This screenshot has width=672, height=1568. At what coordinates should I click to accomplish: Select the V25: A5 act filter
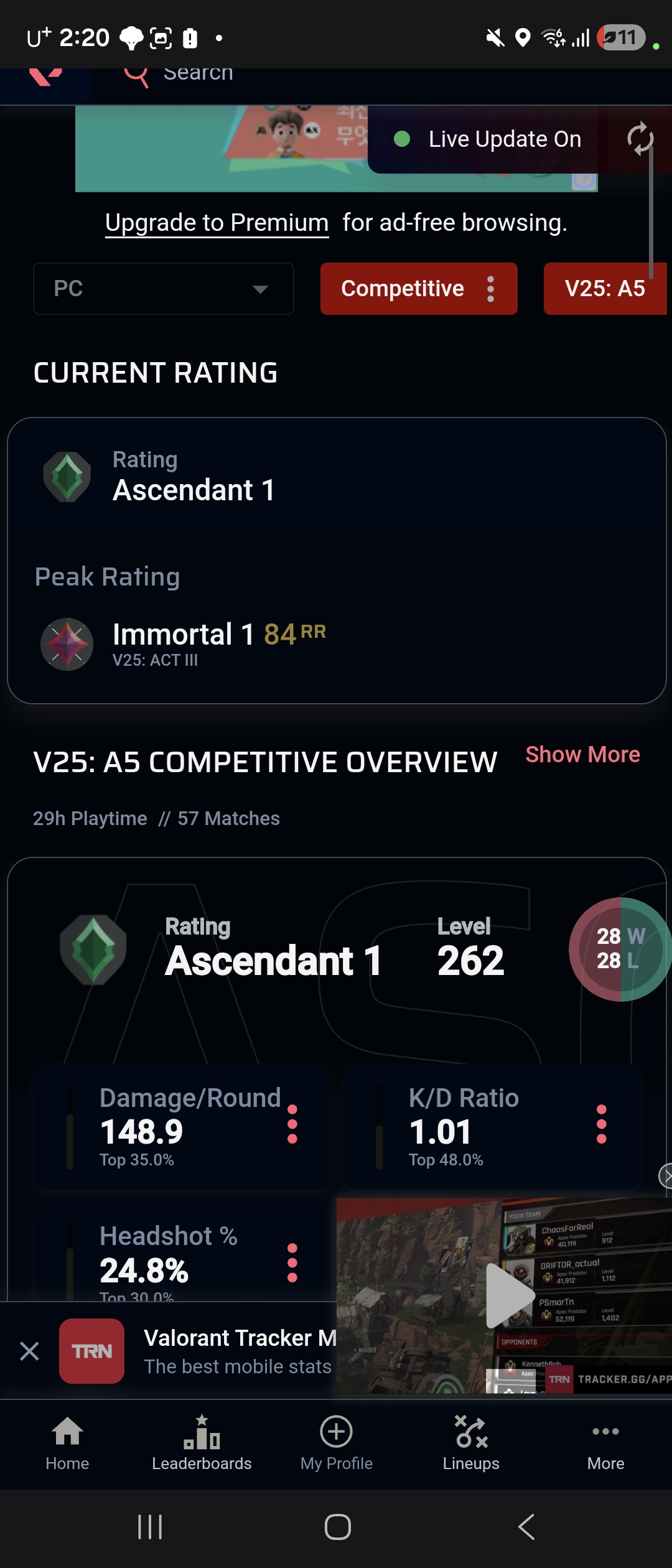pos(604,289)
